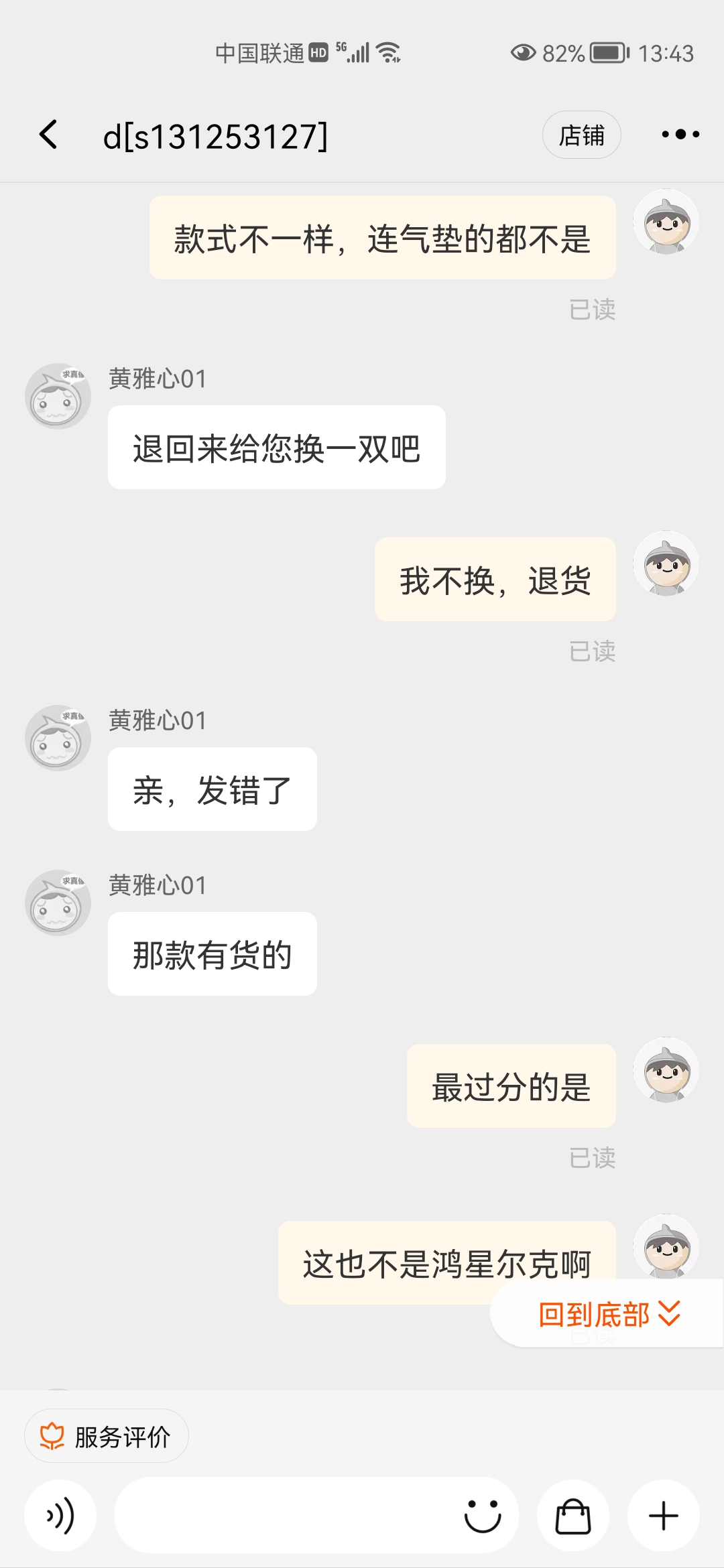The height and width of the screenshot is (1568, 724).
Task: Tap the message input field
Action: (282, 1516)
